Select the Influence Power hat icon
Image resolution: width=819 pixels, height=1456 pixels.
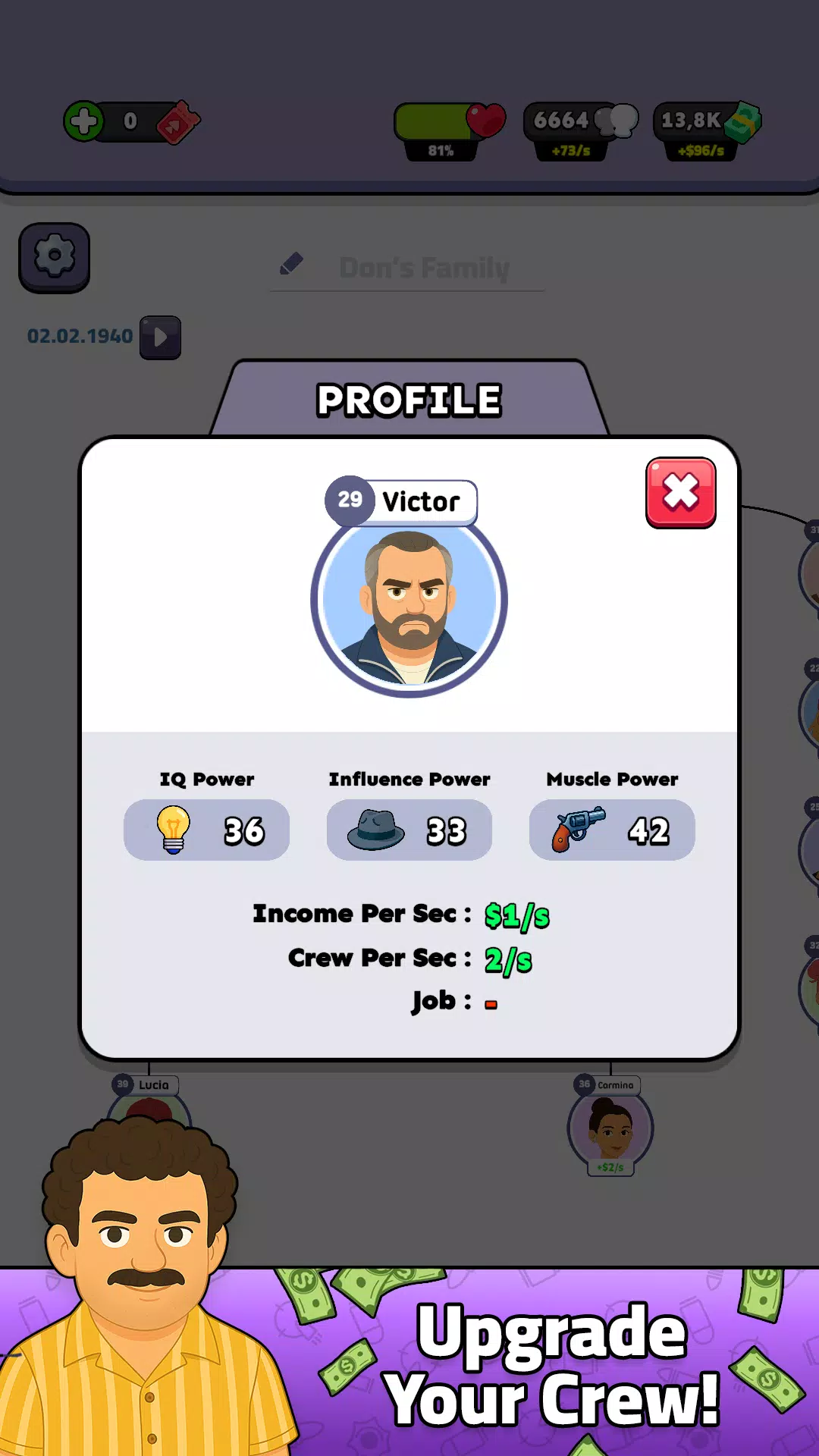[372, 830]
